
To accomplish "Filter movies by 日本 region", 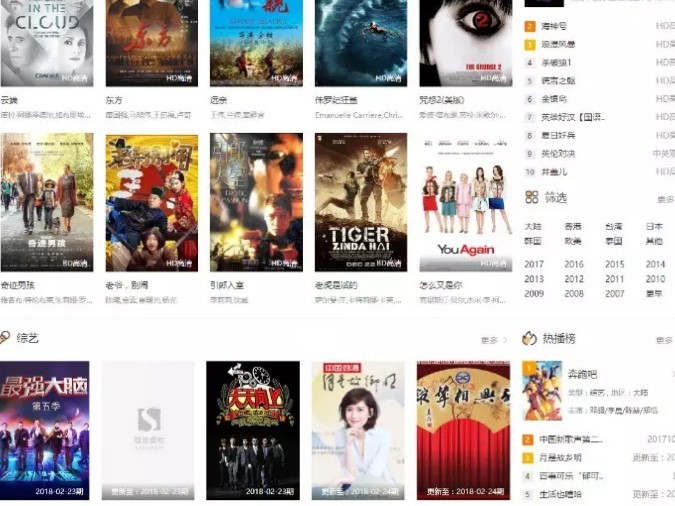I will click(x=654, y=227).
